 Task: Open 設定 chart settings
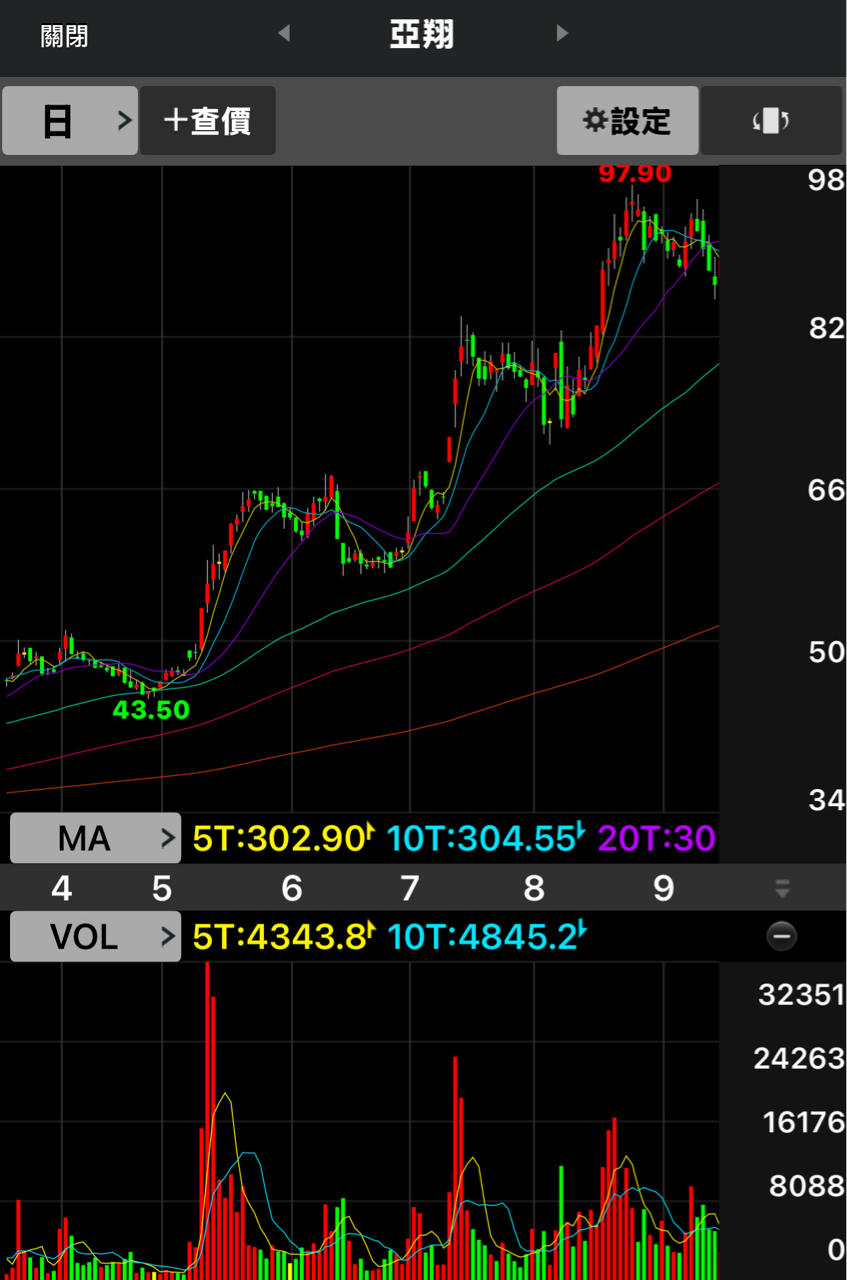pyautogui.click(x=627, y=121)
